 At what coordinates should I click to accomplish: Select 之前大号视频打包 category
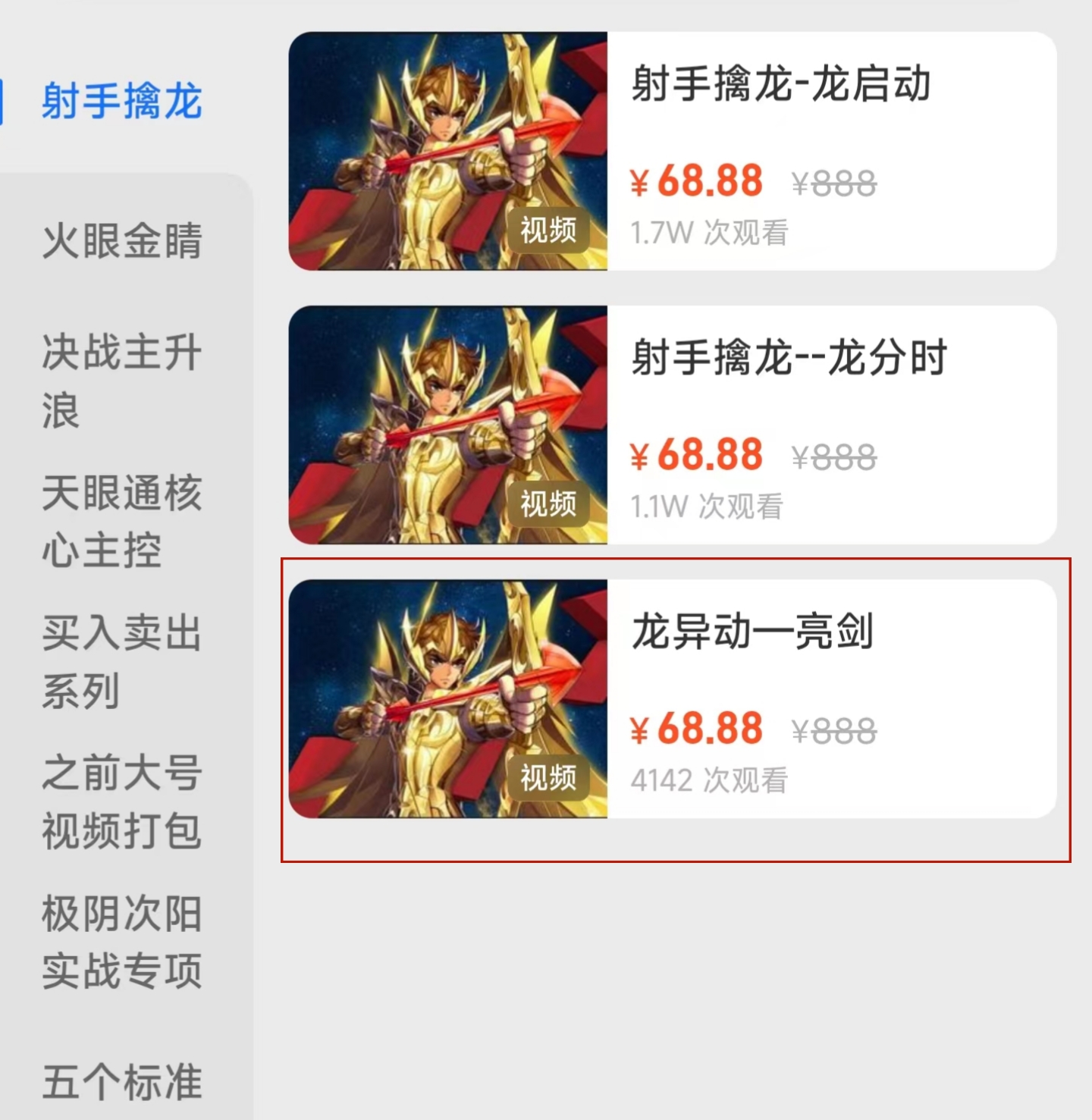coord(121,802)
